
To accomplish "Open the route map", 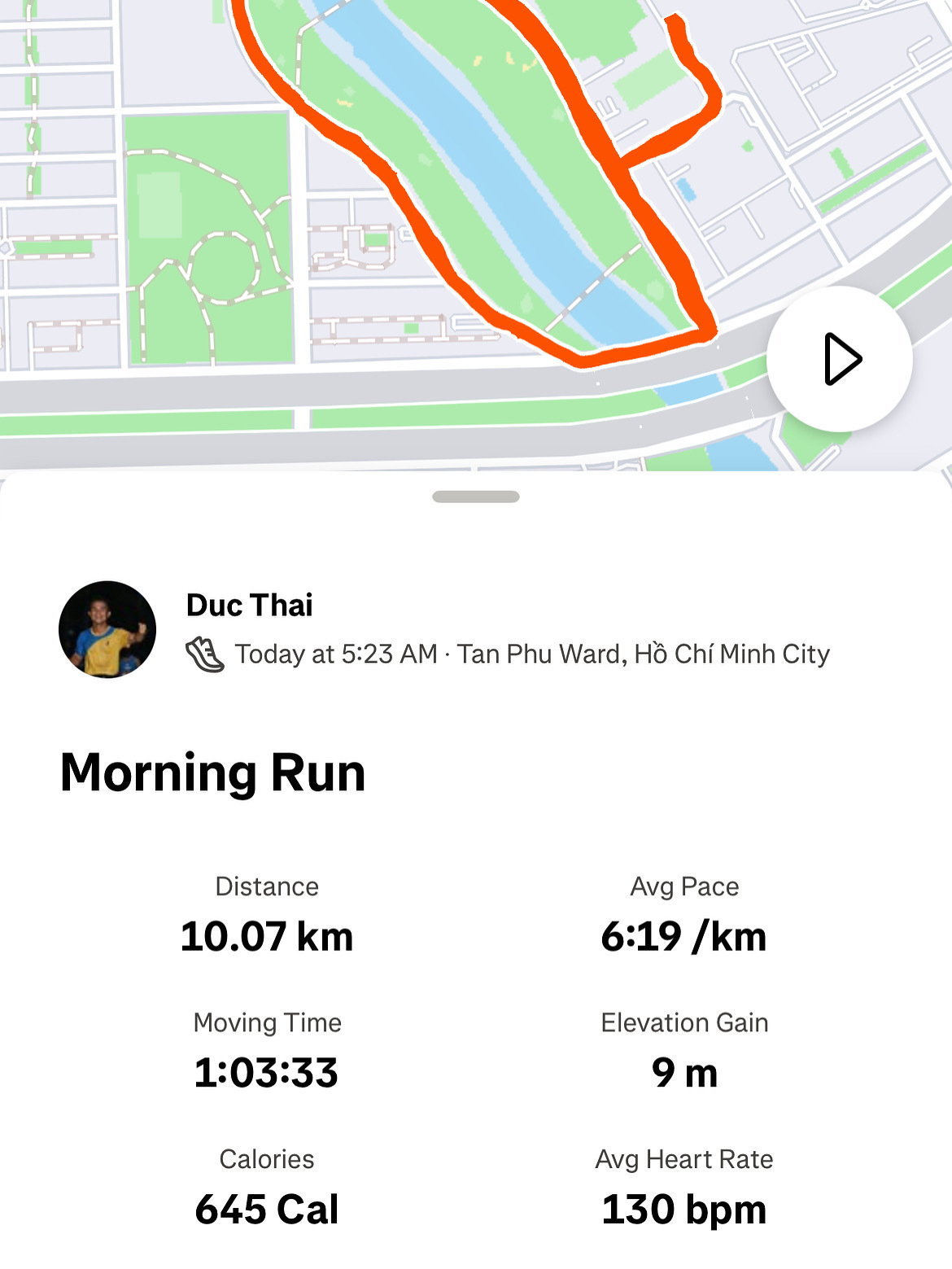I will pyautogui.click(x=407, y=203).
